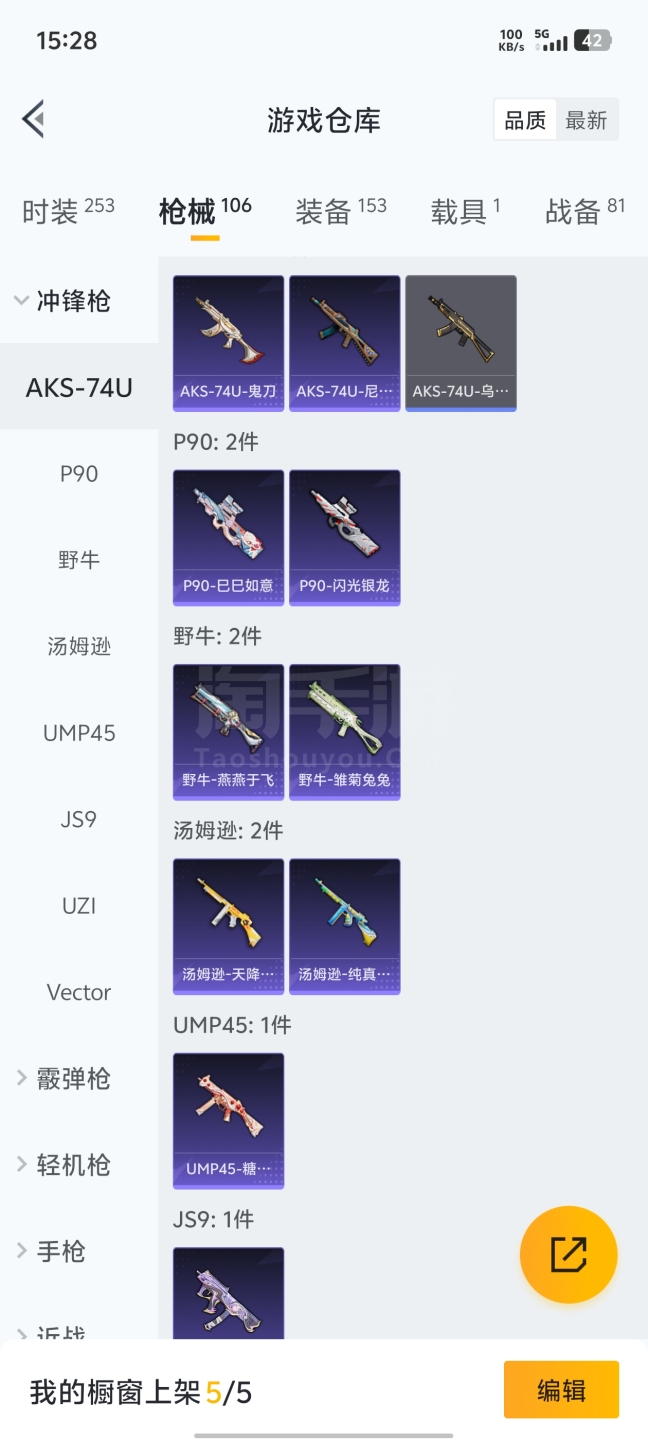Expand the 手枪 category
This screenshot has width=648, height=1440.
tap(52, 1251)
